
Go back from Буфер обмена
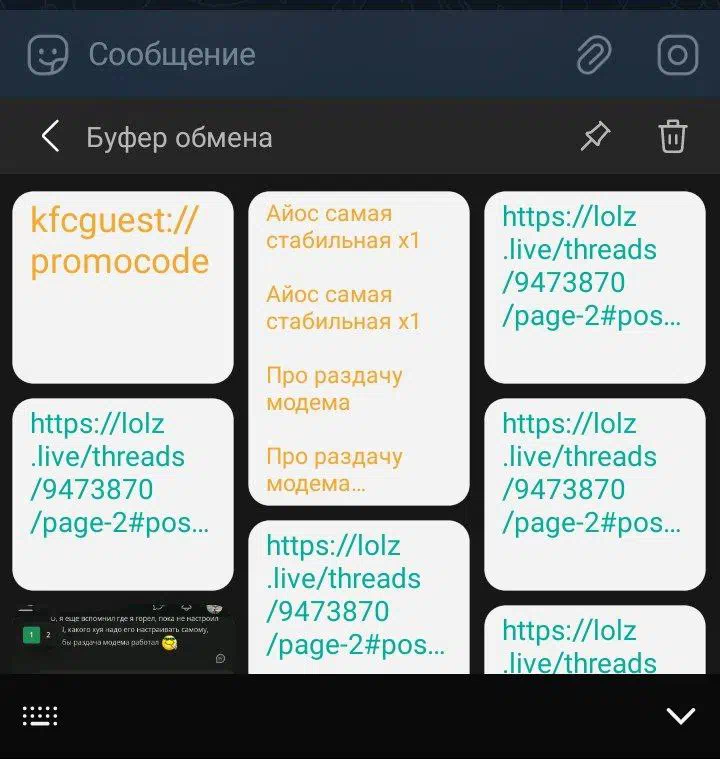pyautogui.click(x=50, y=136)
